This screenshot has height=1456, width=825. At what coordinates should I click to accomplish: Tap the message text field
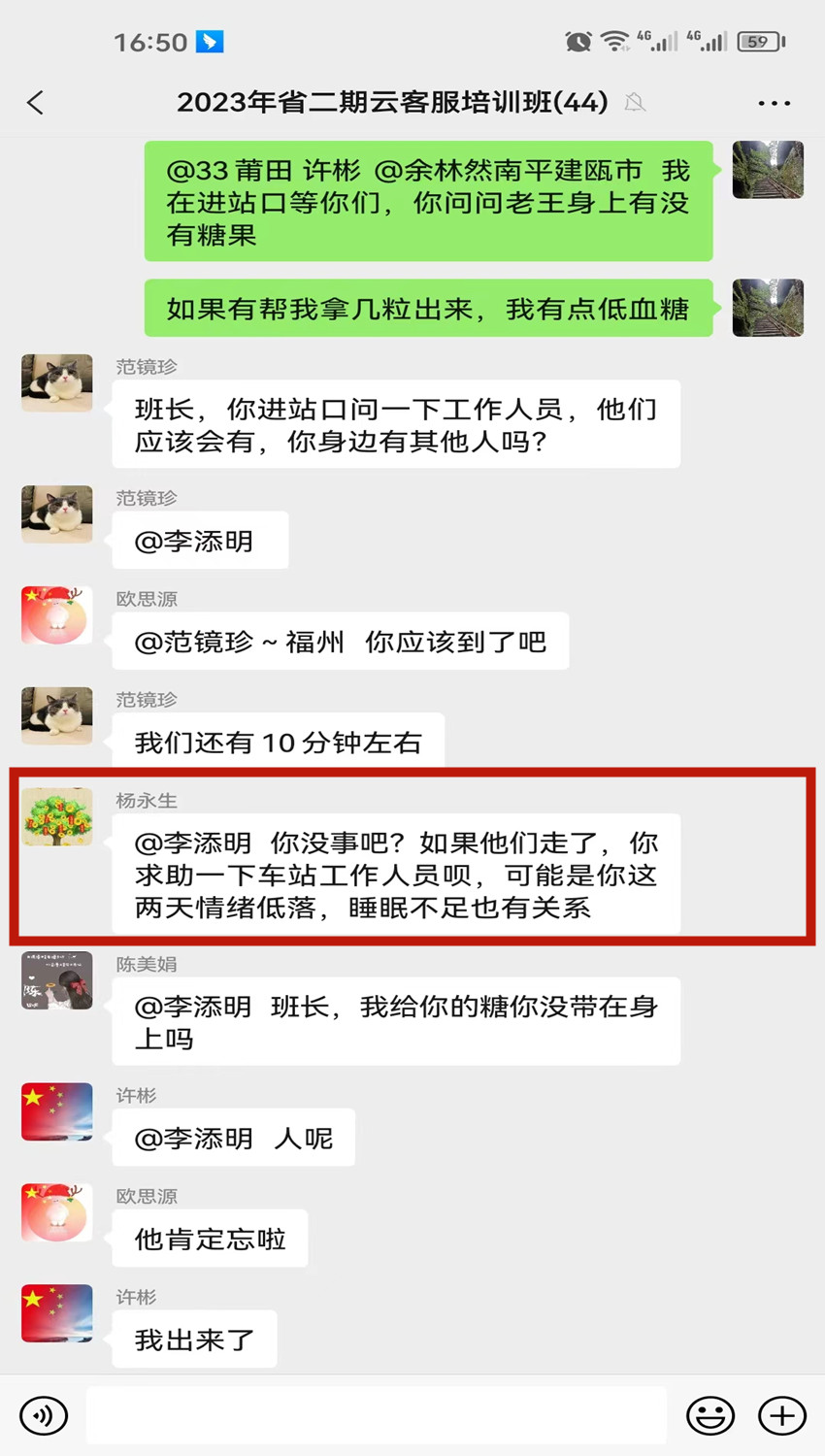377,1415
